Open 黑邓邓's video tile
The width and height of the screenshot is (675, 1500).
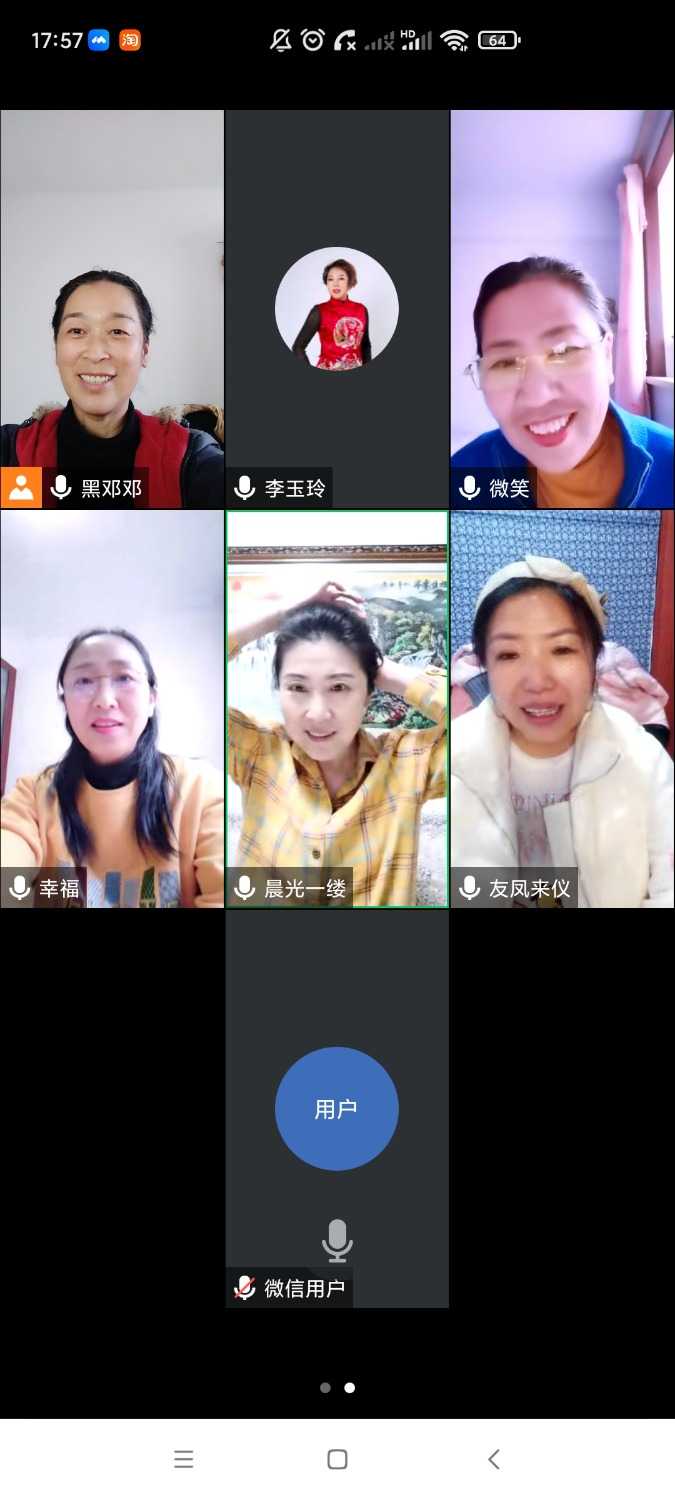pyautogui.click(x=112, y=308)
